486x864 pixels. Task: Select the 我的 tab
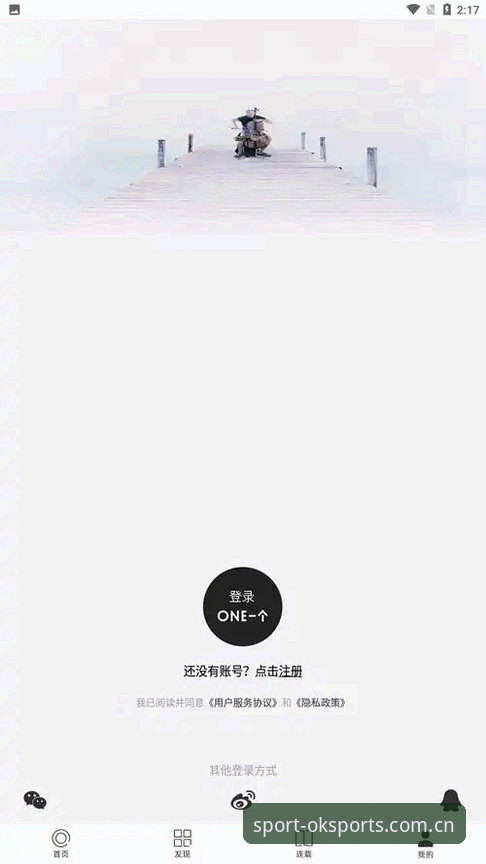[425, 844]
